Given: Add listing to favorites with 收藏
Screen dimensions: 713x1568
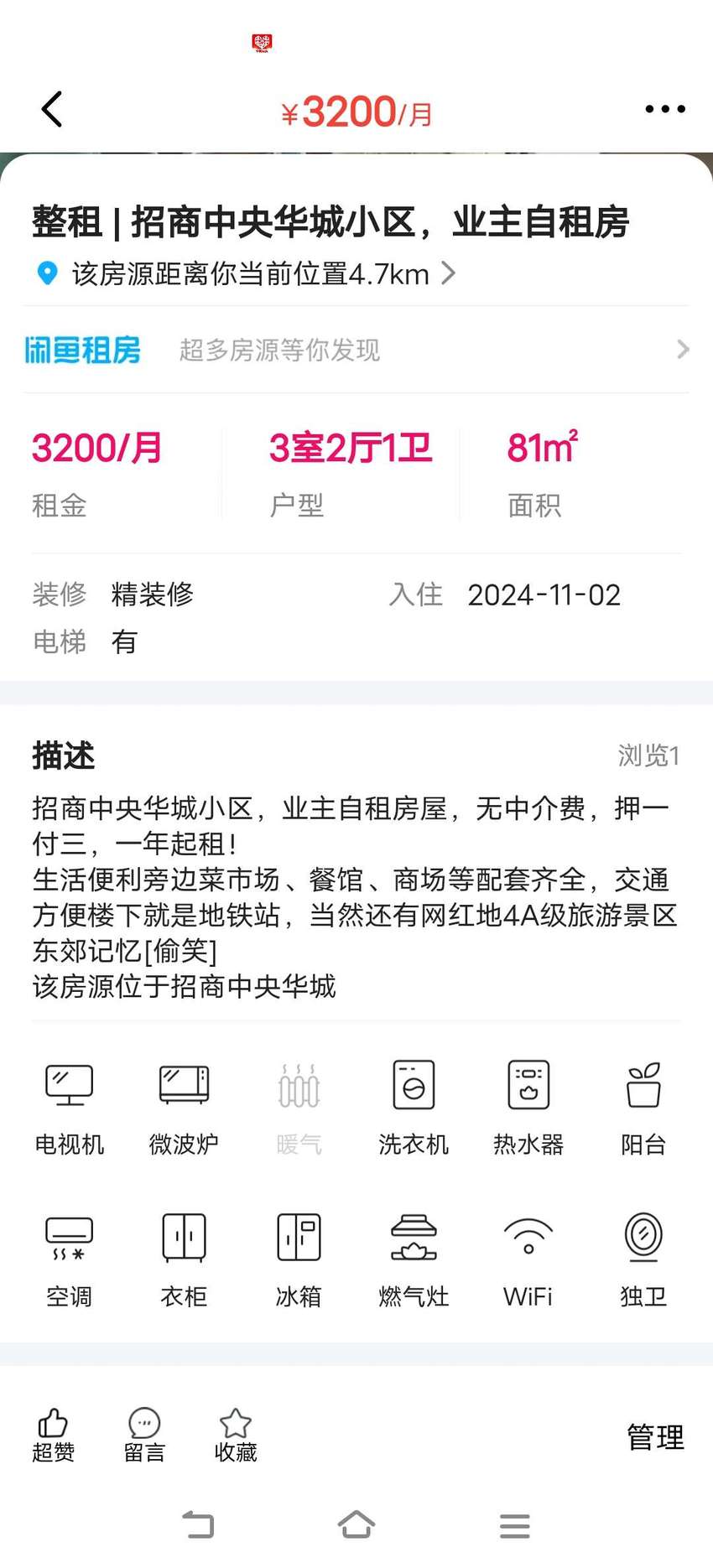Looking at the screenshot, I should 236,1436.
